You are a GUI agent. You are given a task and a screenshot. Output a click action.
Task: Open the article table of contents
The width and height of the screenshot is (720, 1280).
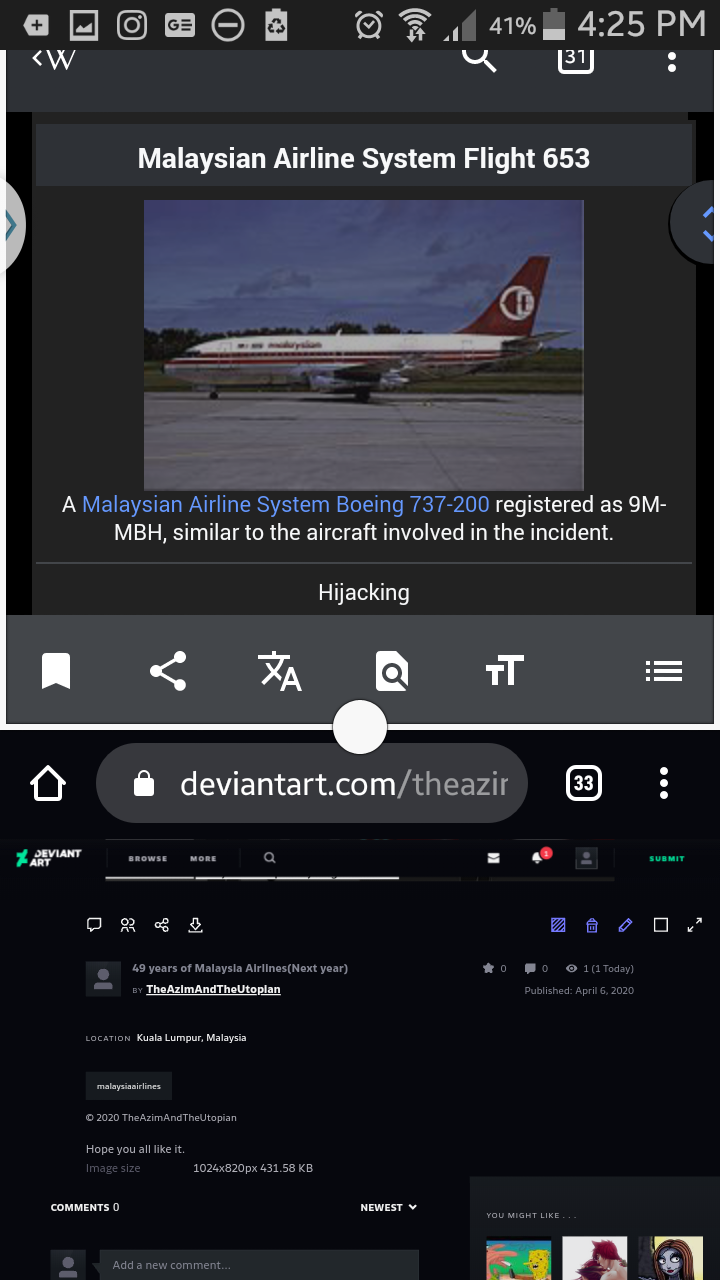click(664, 671)
